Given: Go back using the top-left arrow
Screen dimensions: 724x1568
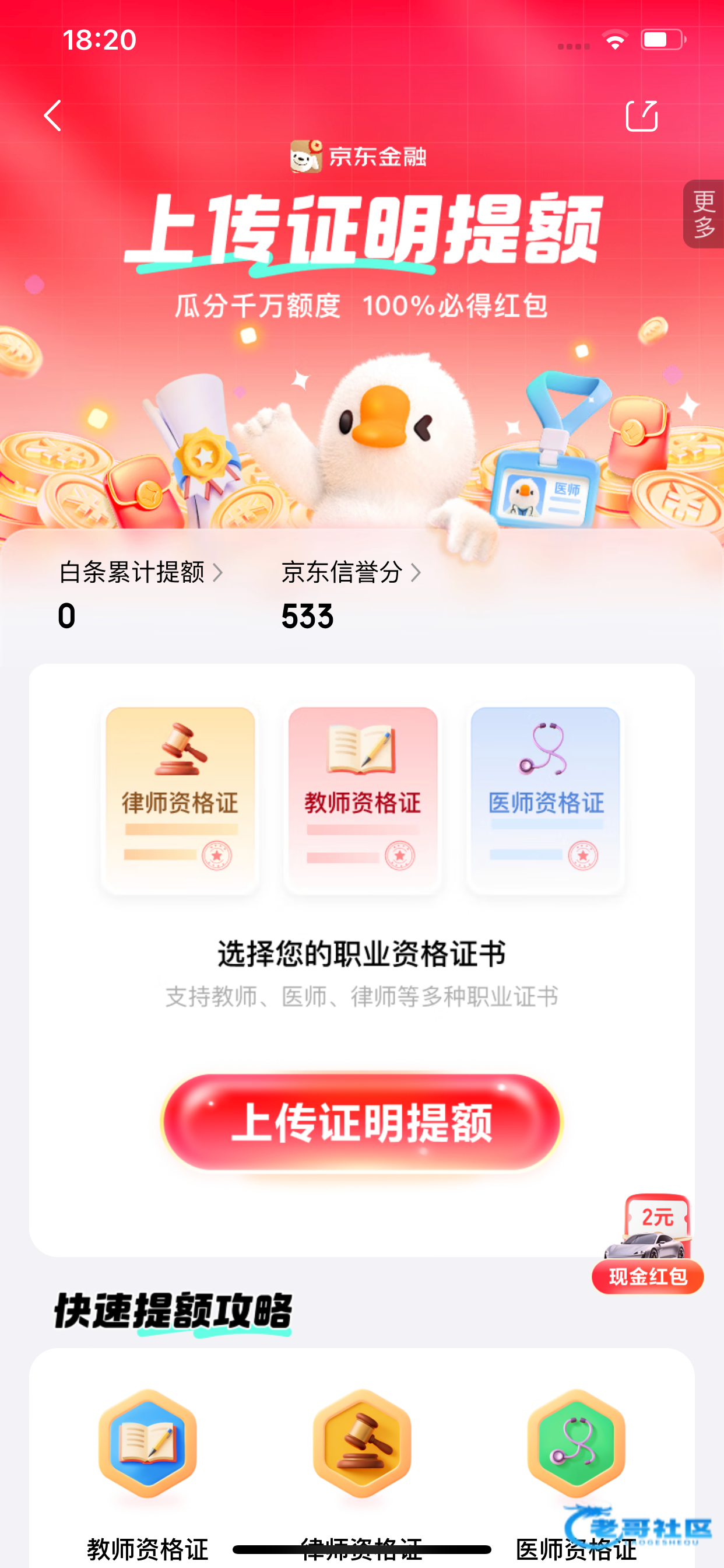Looking at the screenshot, I should point(53,116).
